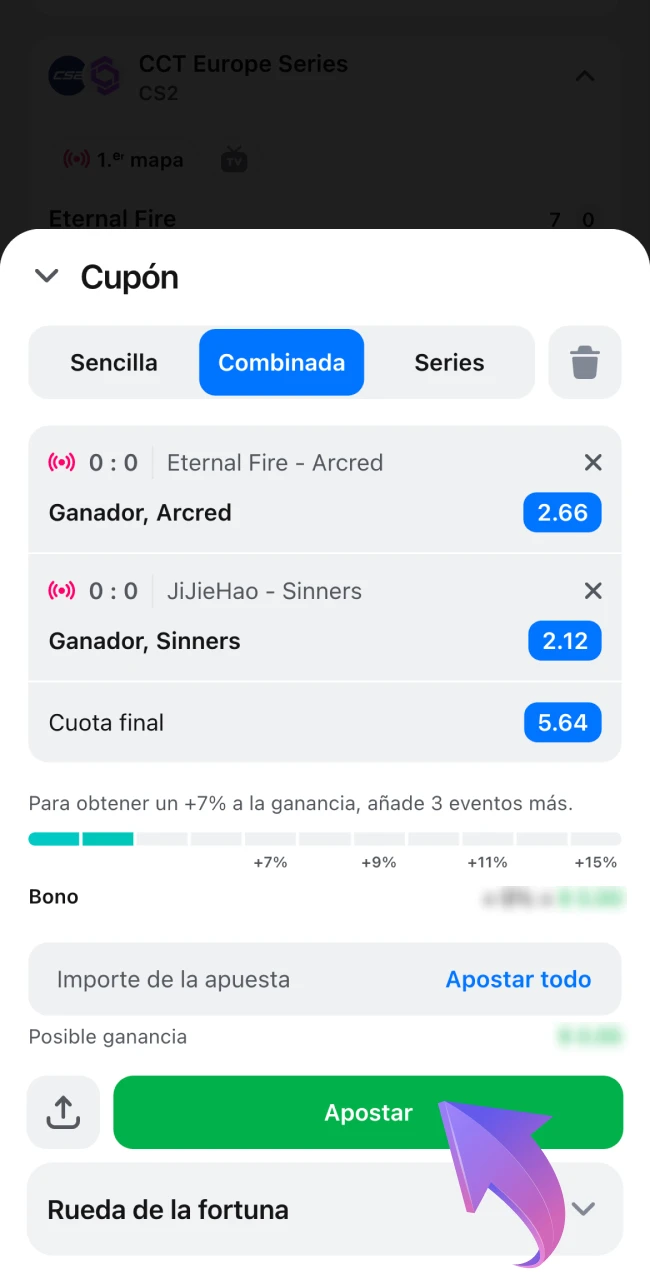
Task: Switch to the Sencilla tab
Action: coord(114,362)
